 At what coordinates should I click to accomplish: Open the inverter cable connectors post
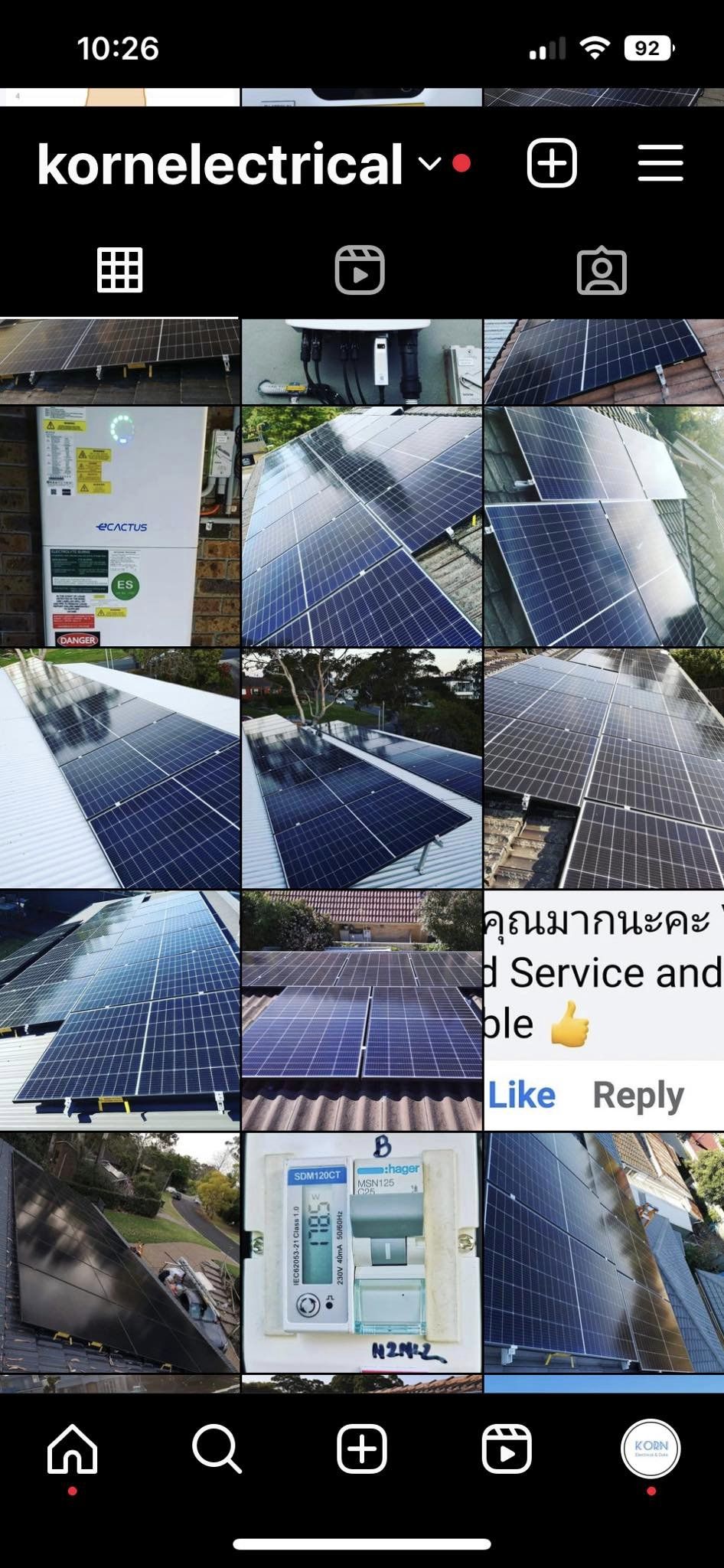pos(361,361)
